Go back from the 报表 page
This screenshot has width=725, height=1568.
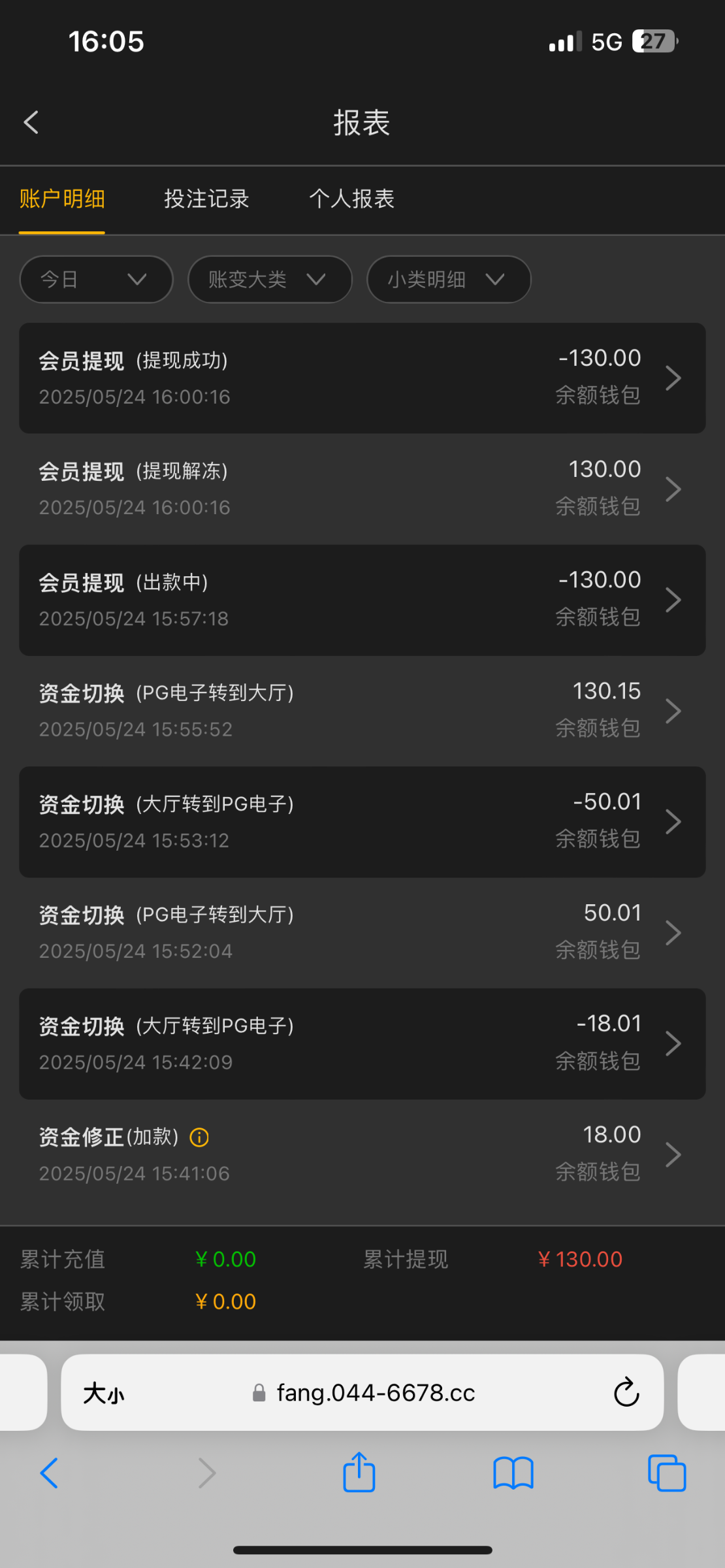(x=31, y=122)
